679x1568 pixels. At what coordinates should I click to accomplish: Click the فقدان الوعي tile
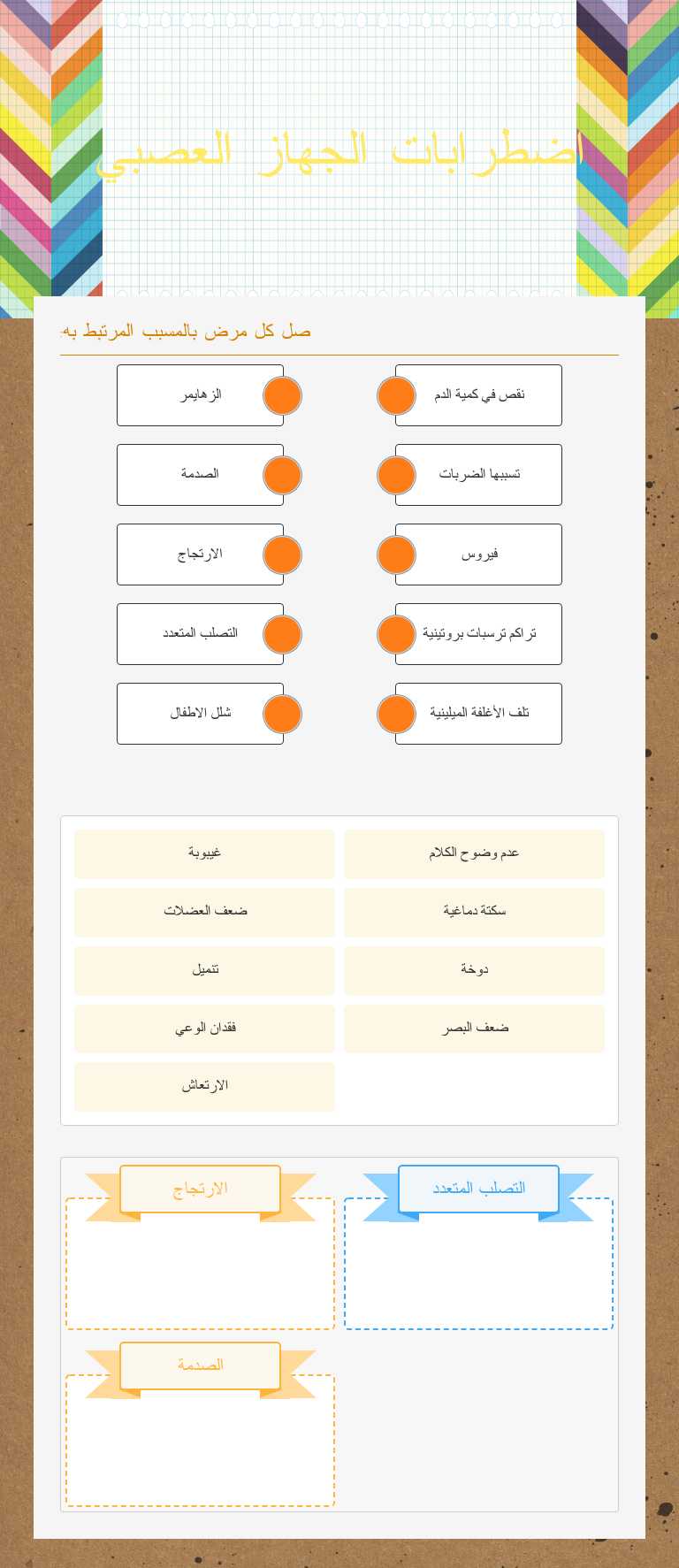pyautogui.click(x=204, y=1029)
